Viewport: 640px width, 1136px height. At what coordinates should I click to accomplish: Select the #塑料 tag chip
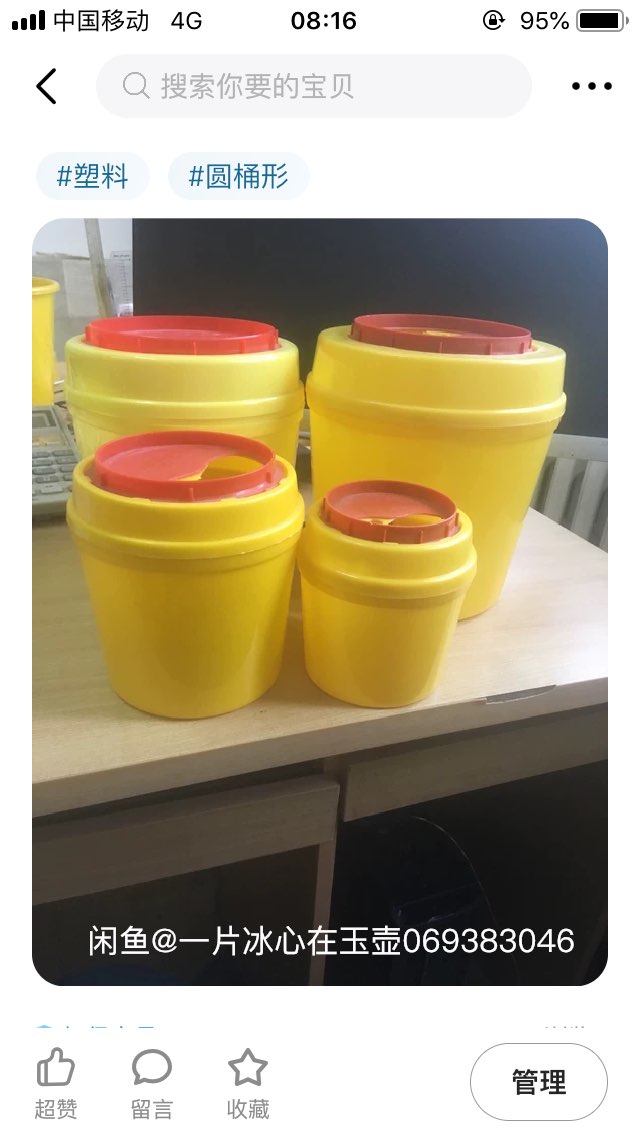(93, 177)
